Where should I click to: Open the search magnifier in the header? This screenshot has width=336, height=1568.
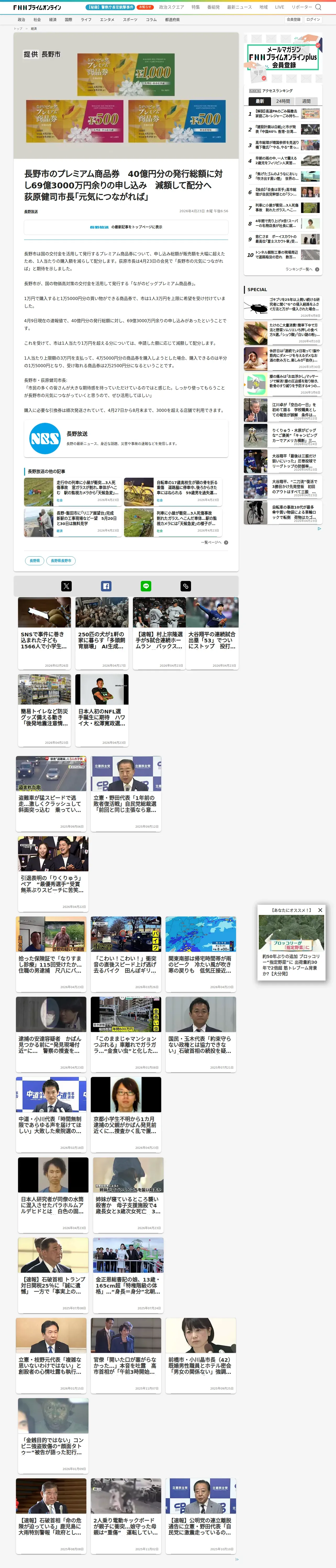(x=318, y=7)
